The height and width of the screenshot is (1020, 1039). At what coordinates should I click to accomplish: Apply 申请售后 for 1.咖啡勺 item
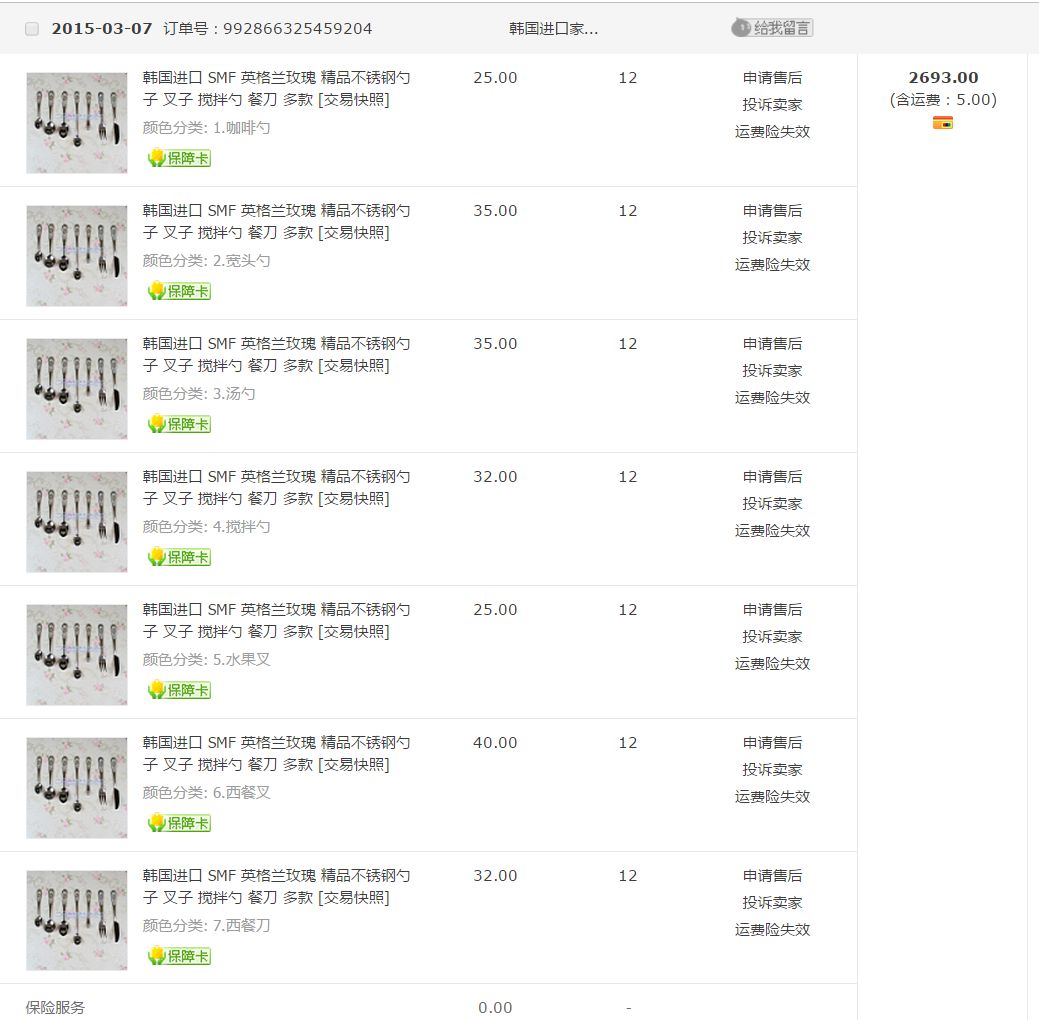pos(772,78)
